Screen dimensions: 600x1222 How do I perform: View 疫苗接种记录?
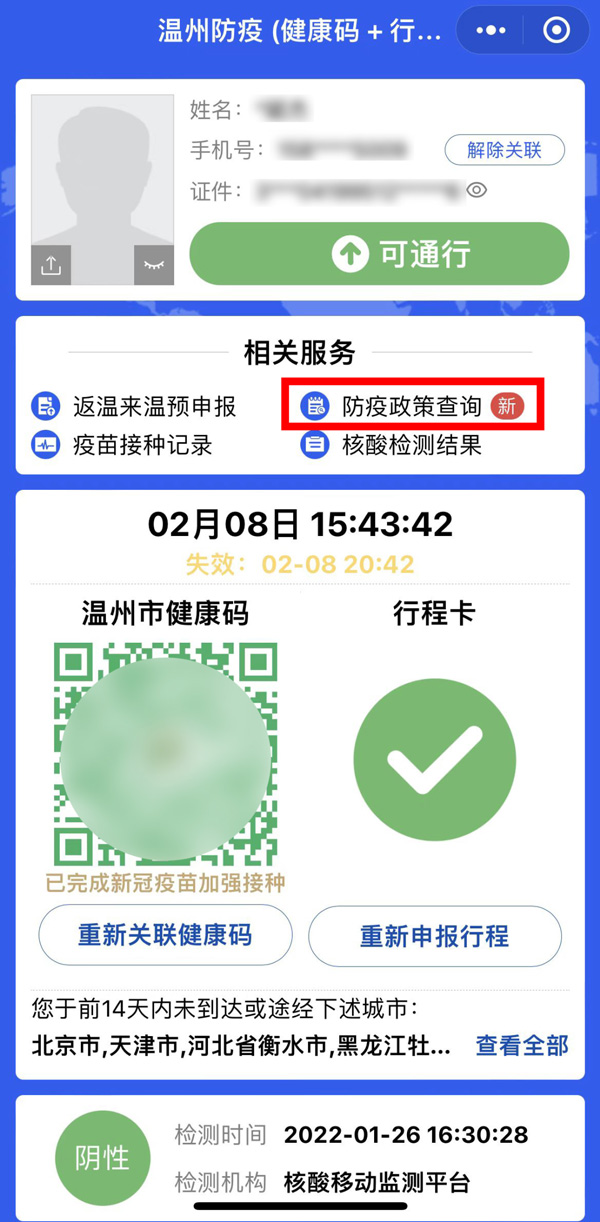coord(122,444)
